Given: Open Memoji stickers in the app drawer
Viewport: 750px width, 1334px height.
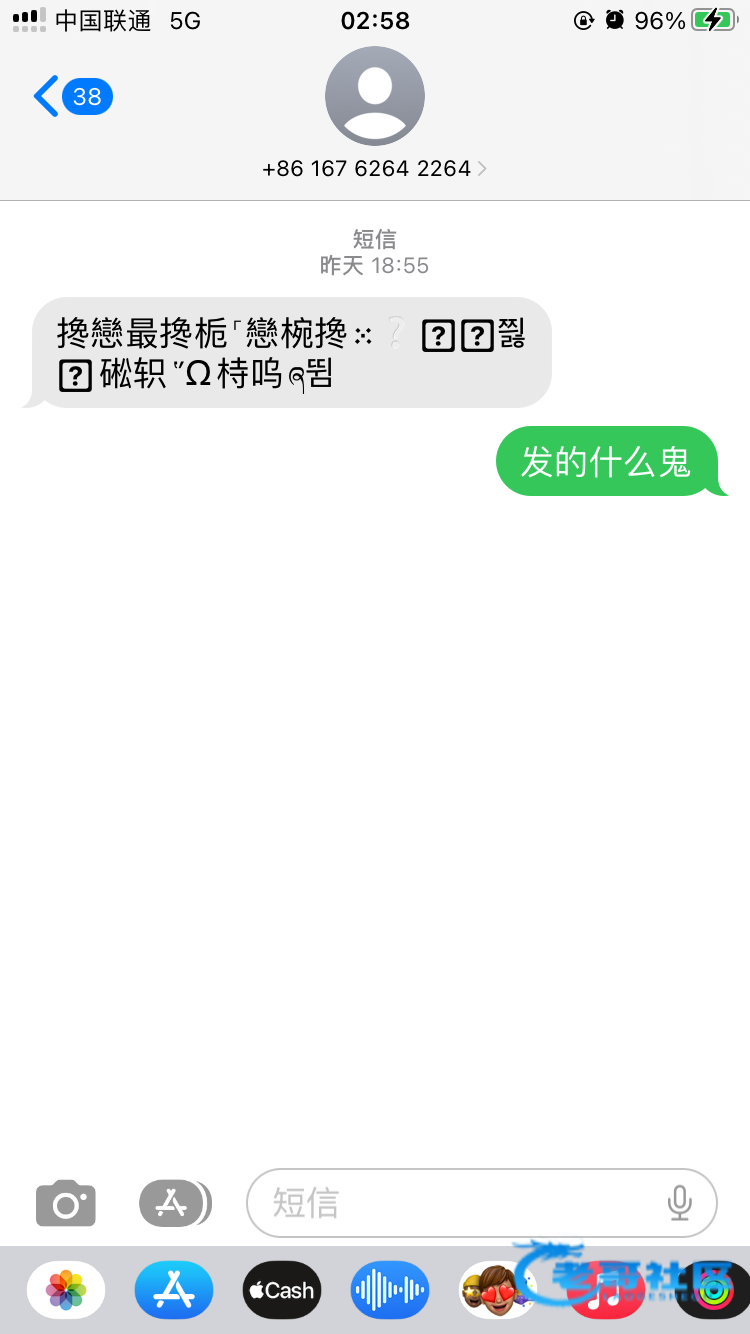Looking at the screenshot, I should coord(498,1290).
